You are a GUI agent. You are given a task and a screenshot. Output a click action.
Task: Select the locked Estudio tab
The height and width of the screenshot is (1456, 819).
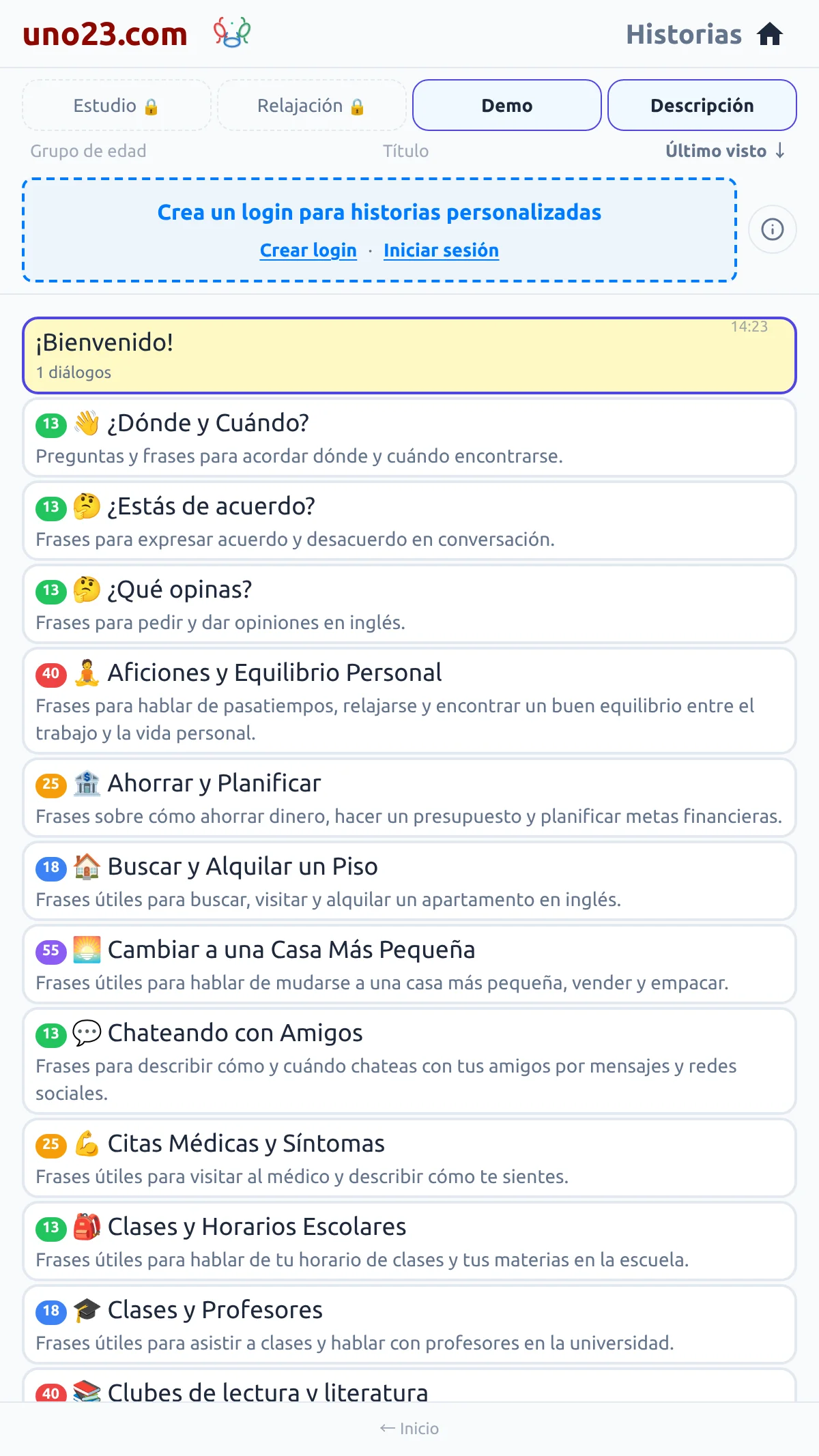[x=117, y=105]
